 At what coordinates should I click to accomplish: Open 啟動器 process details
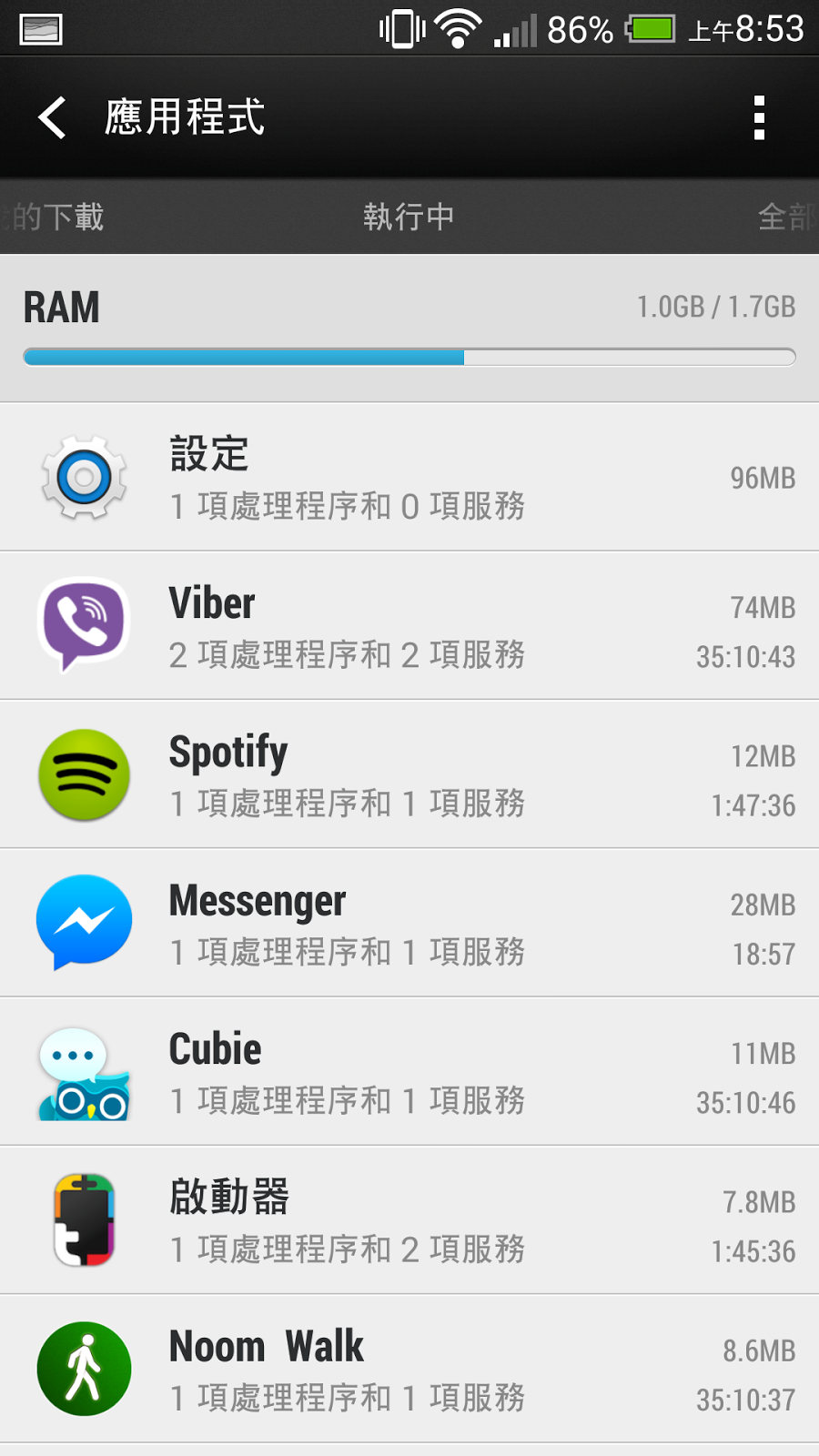(409, 1220)
